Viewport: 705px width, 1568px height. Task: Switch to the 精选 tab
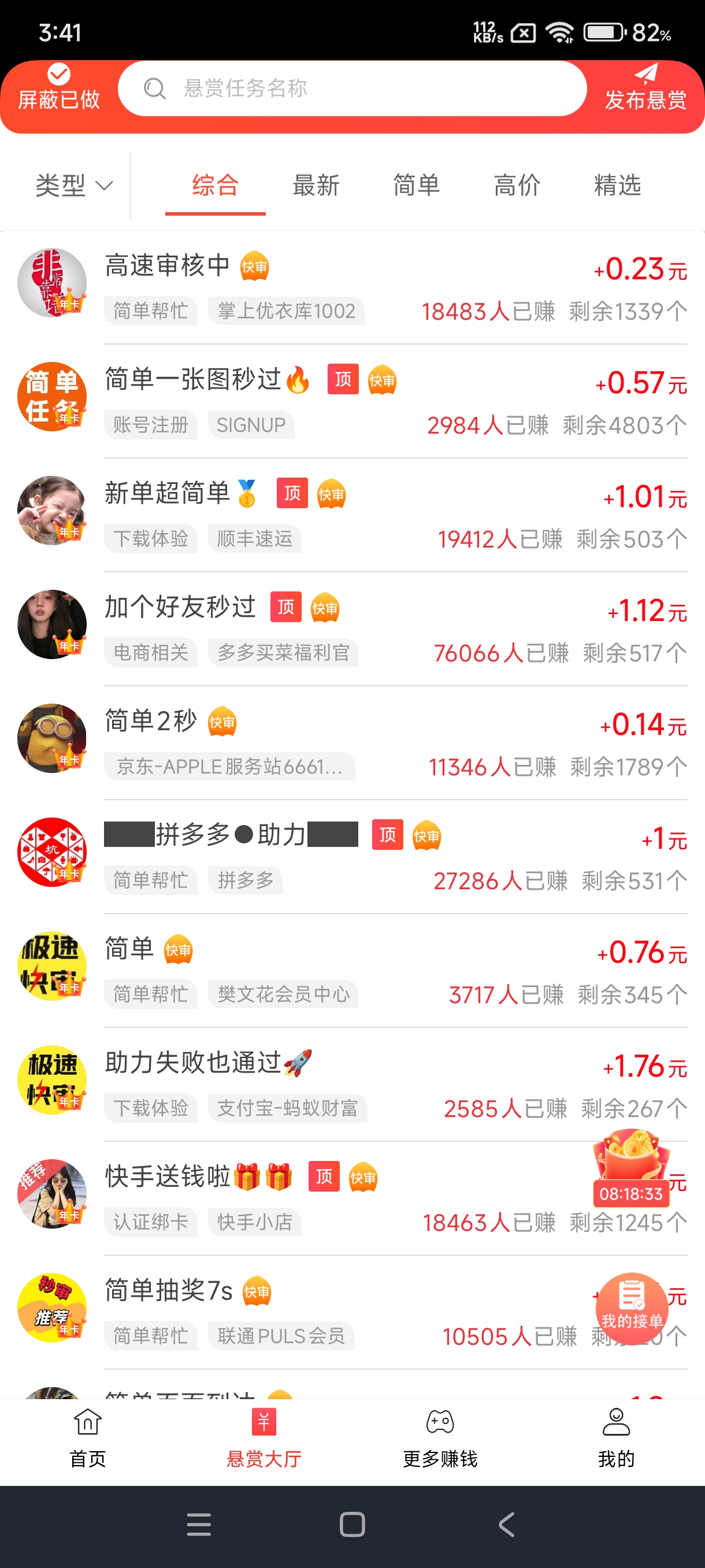[x=617, y=185]
